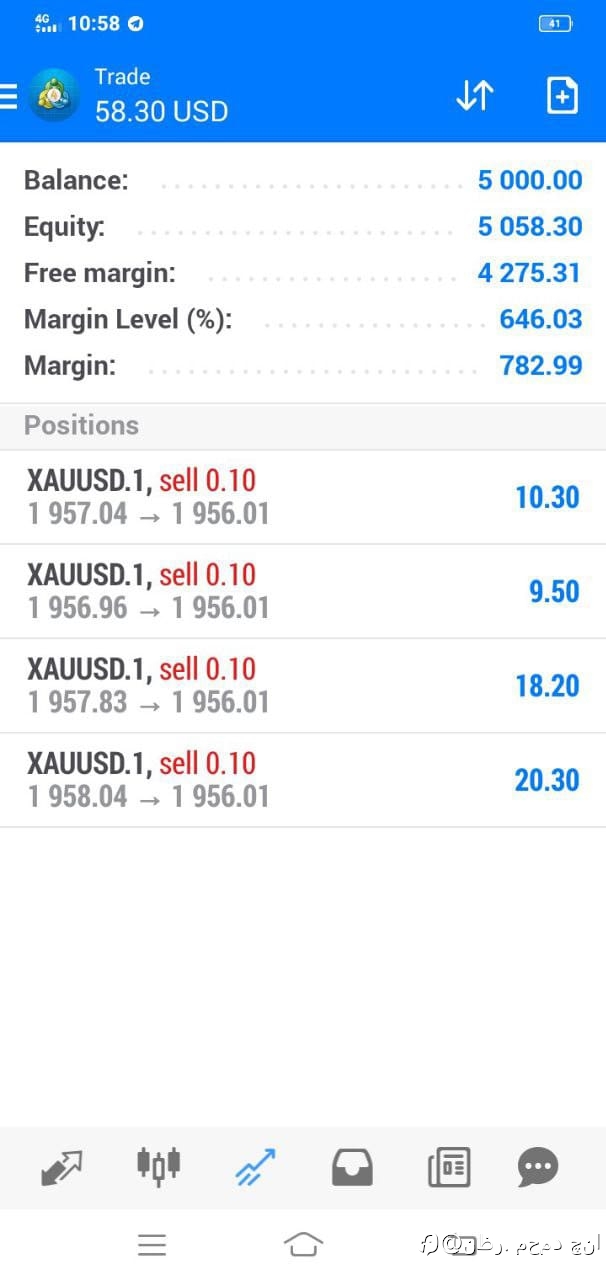Screen dimensions: 606x1280
Task: Open the XAUUSD.1 position with profit 18.20
Action: point(303,686)
